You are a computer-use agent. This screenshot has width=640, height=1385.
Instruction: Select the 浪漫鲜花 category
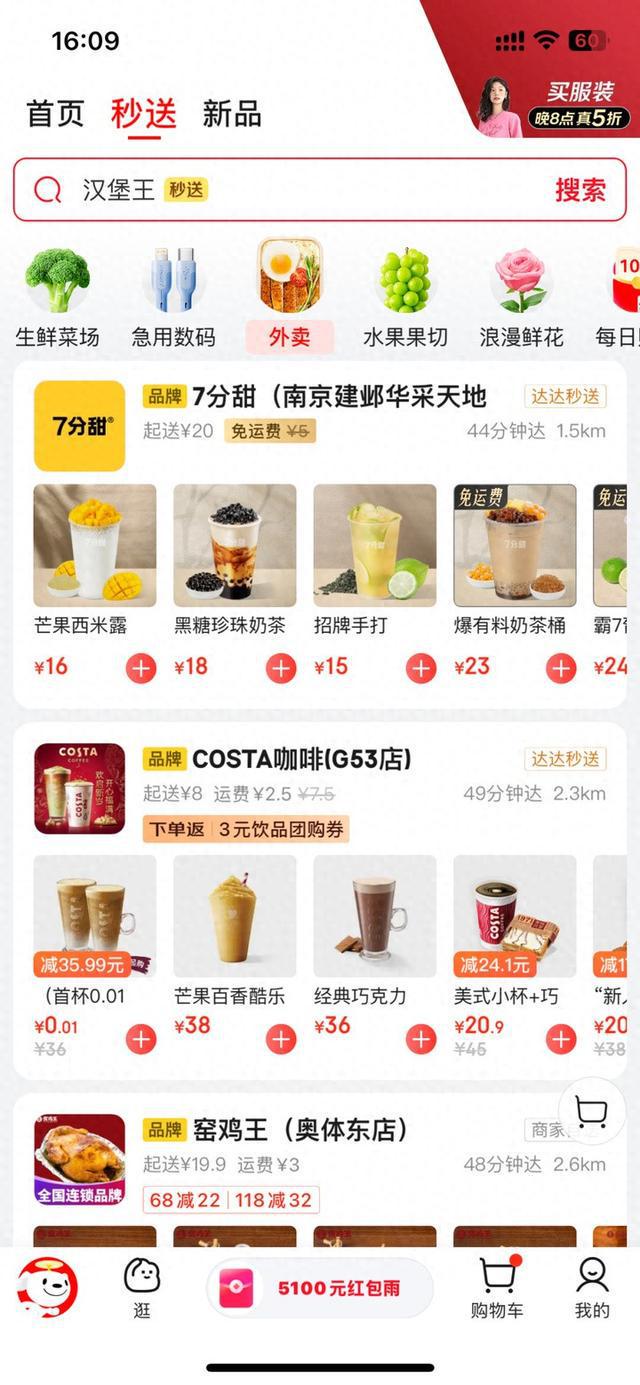pos(521,295)
